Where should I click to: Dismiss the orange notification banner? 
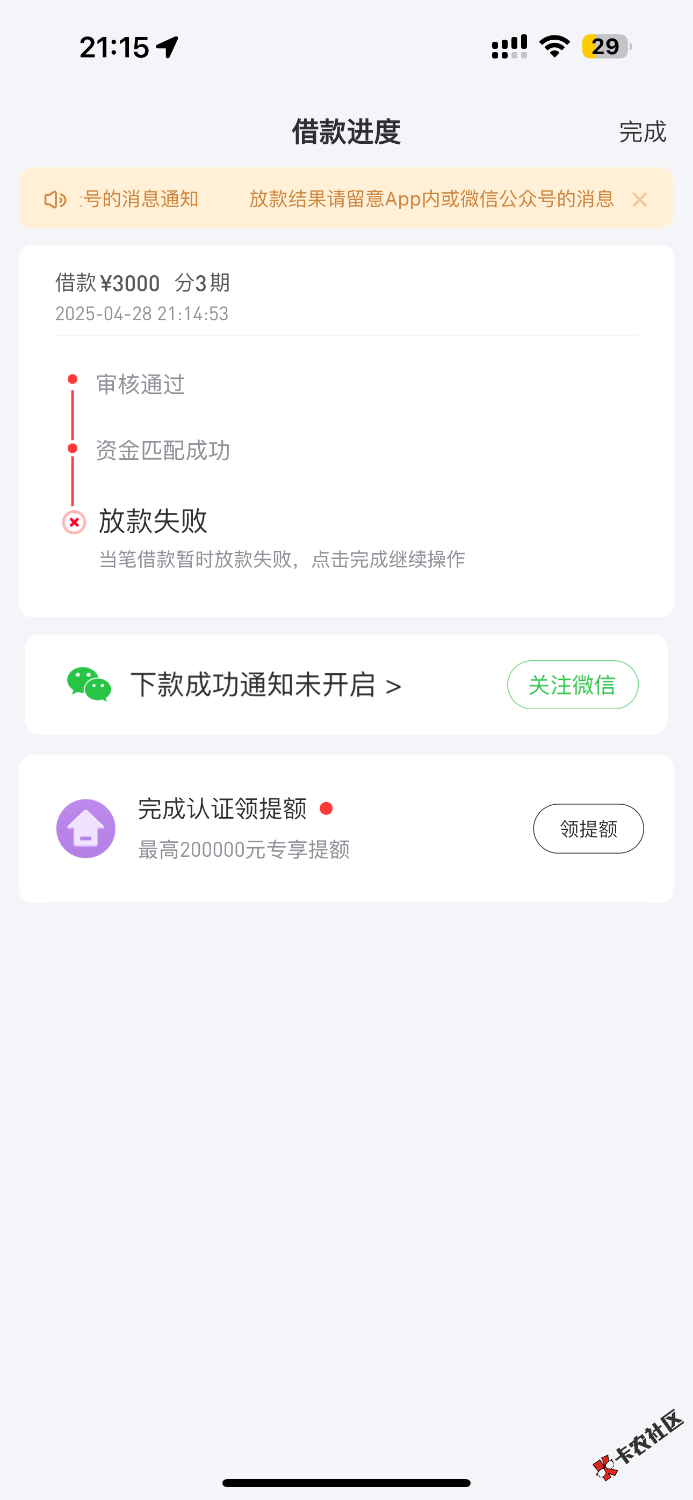(x=640, y=200)
